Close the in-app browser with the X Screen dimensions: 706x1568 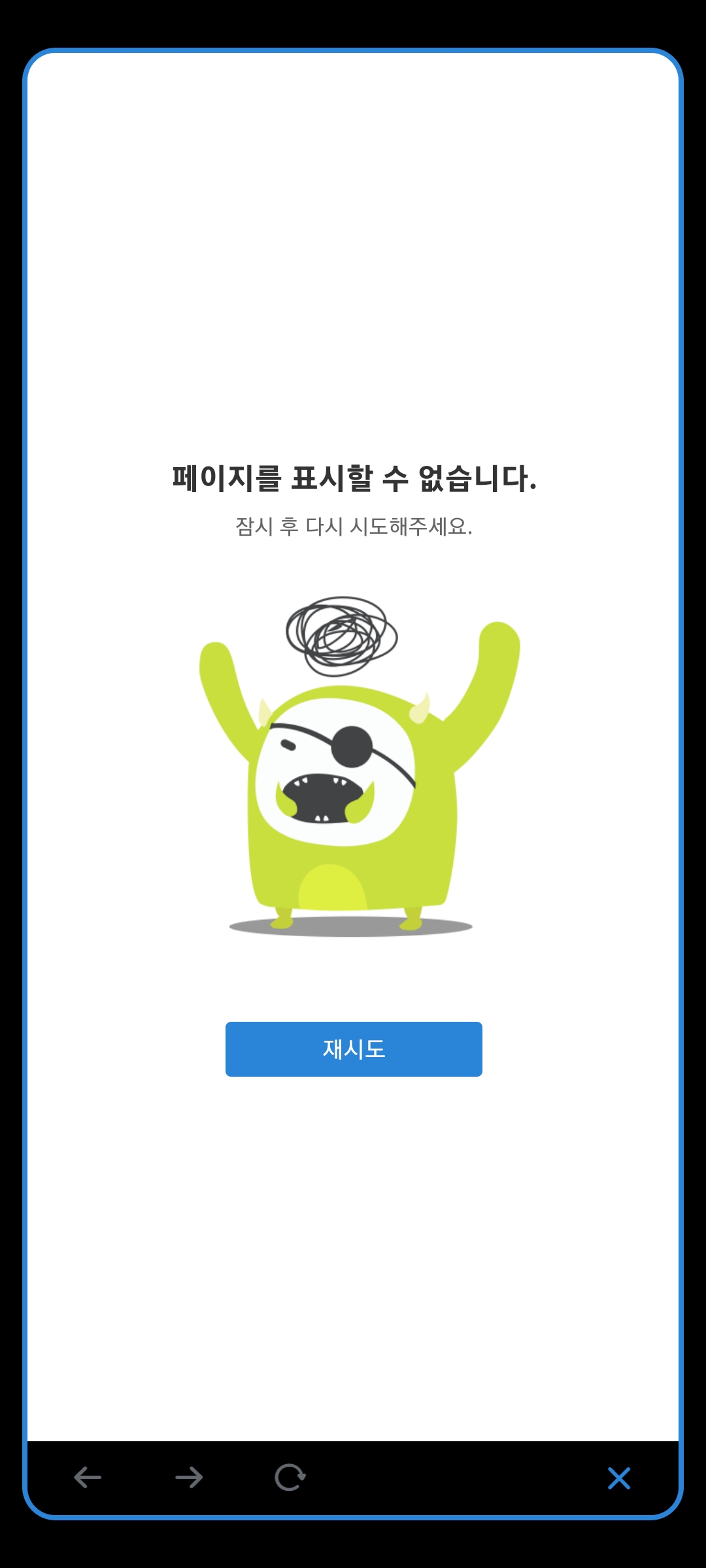click(619, 1478)
